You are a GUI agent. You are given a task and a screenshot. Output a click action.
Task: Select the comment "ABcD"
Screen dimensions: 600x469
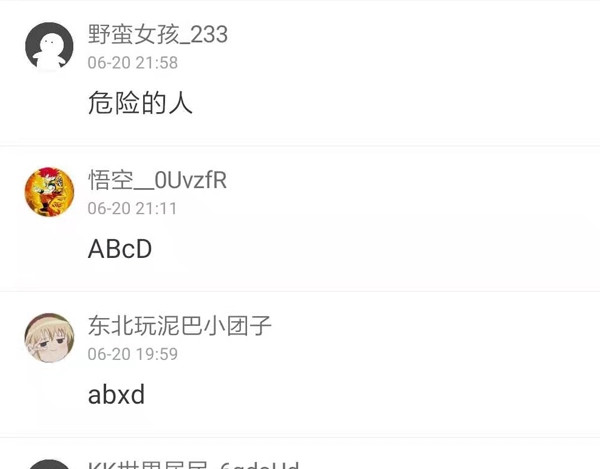click(x=120, y=249)
